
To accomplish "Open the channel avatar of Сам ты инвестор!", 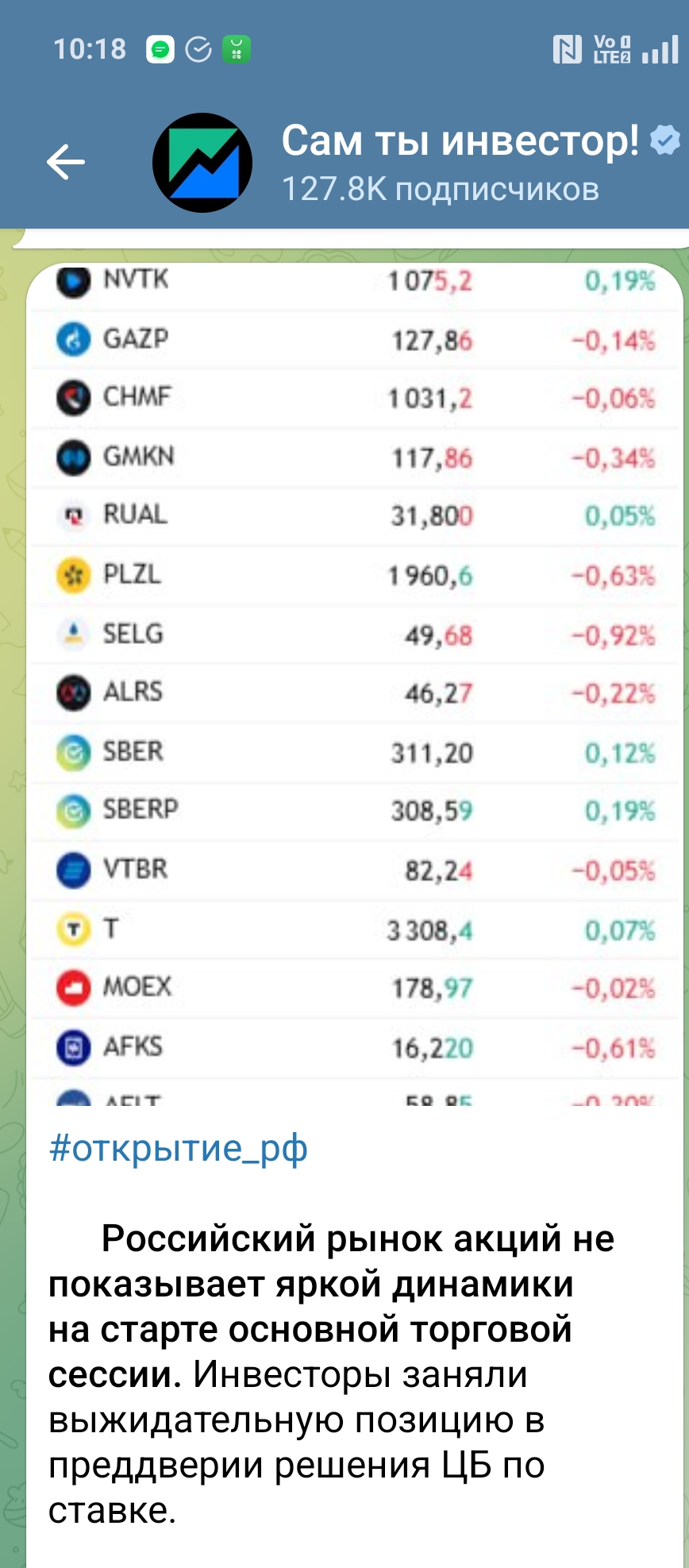I will 202,163.
